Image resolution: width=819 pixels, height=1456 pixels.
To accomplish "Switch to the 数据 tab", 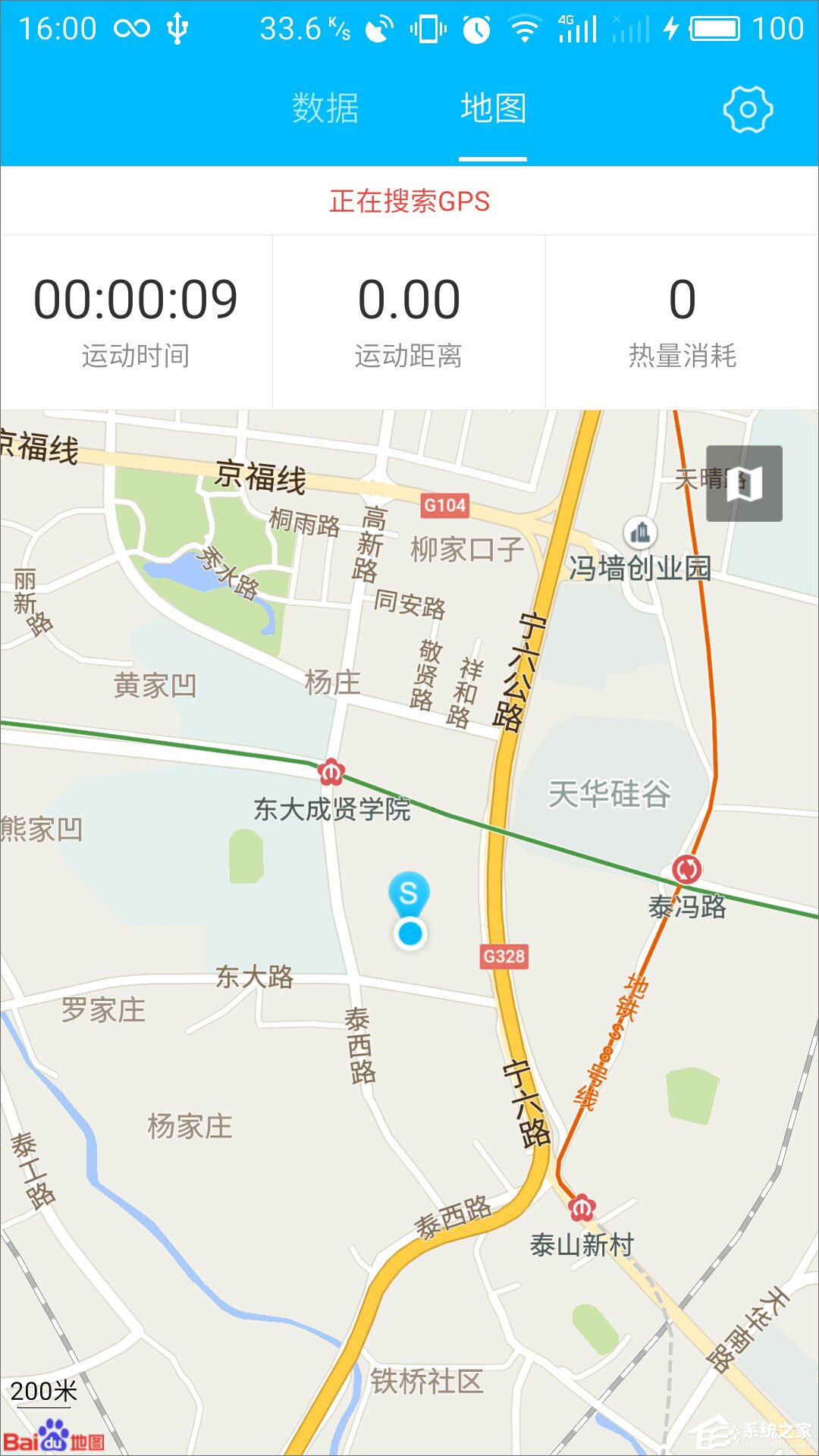I will [x=325, y=108].
